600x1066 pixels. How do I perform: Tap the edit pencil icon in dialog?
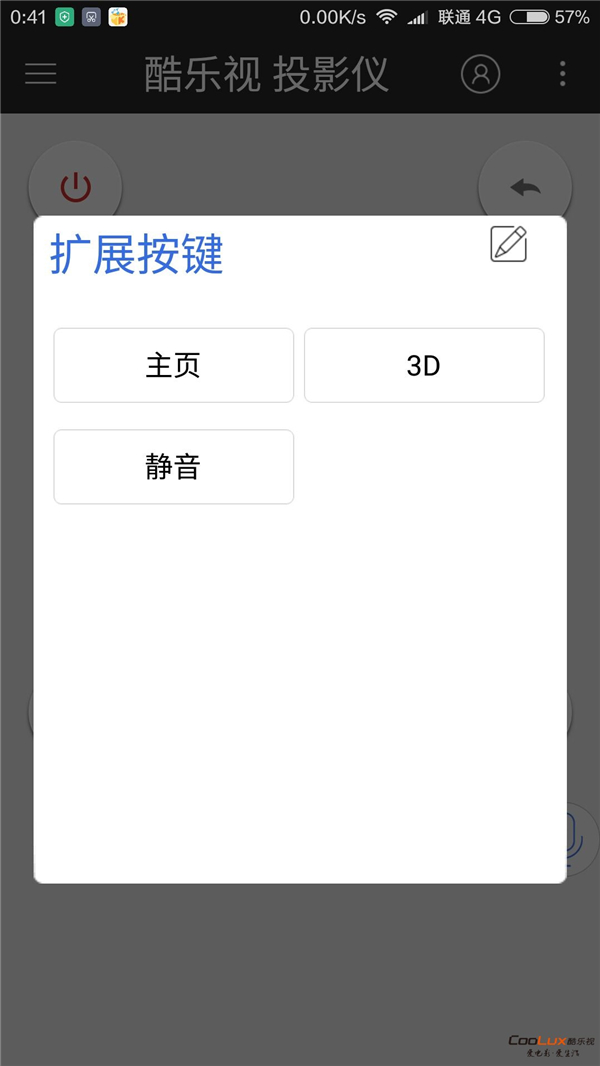tap(508, 244)
